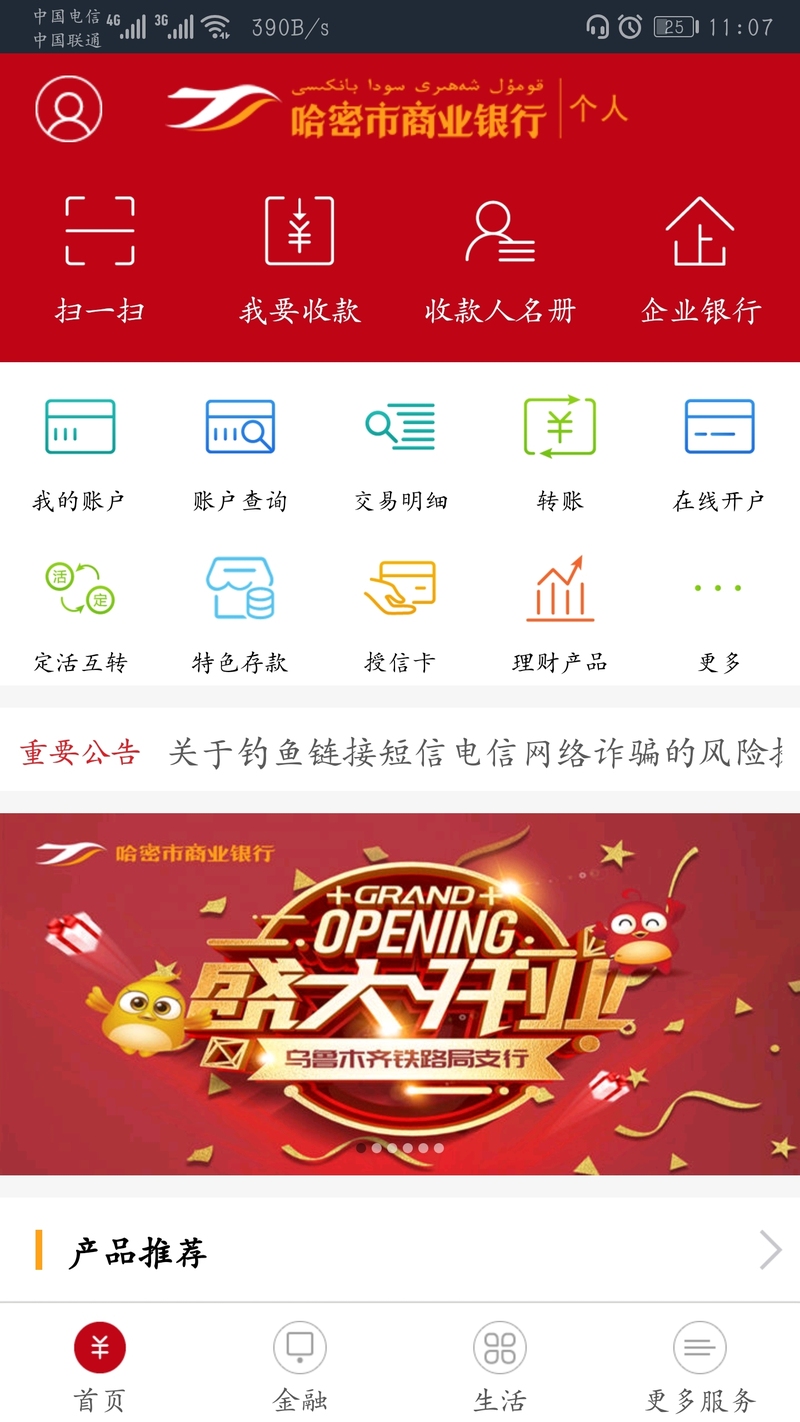Viewport: 800px width, 1422px height.
Task: Open the user profile icon
Action: coord(69,109)
